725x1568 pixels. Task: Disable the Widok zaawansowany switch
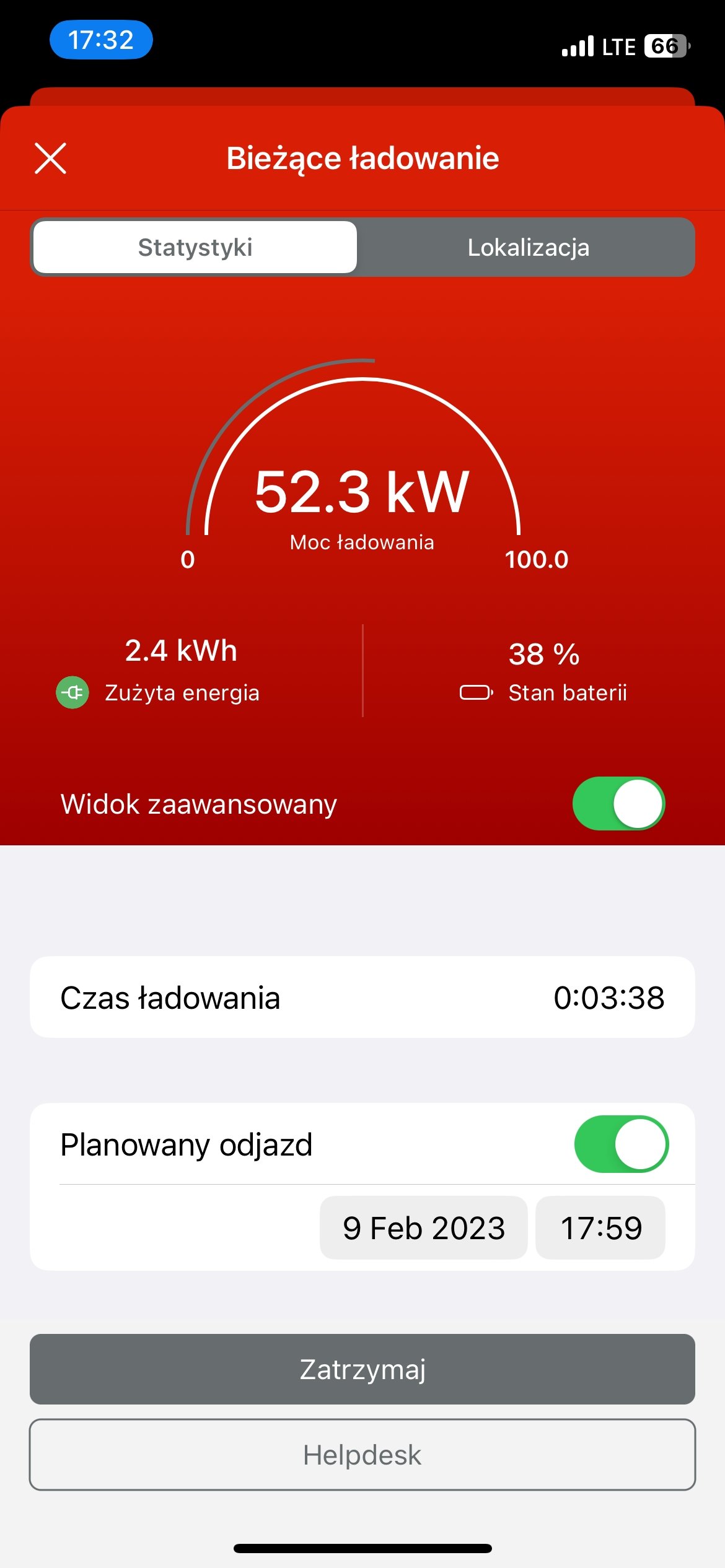click(x=618, y=803)
